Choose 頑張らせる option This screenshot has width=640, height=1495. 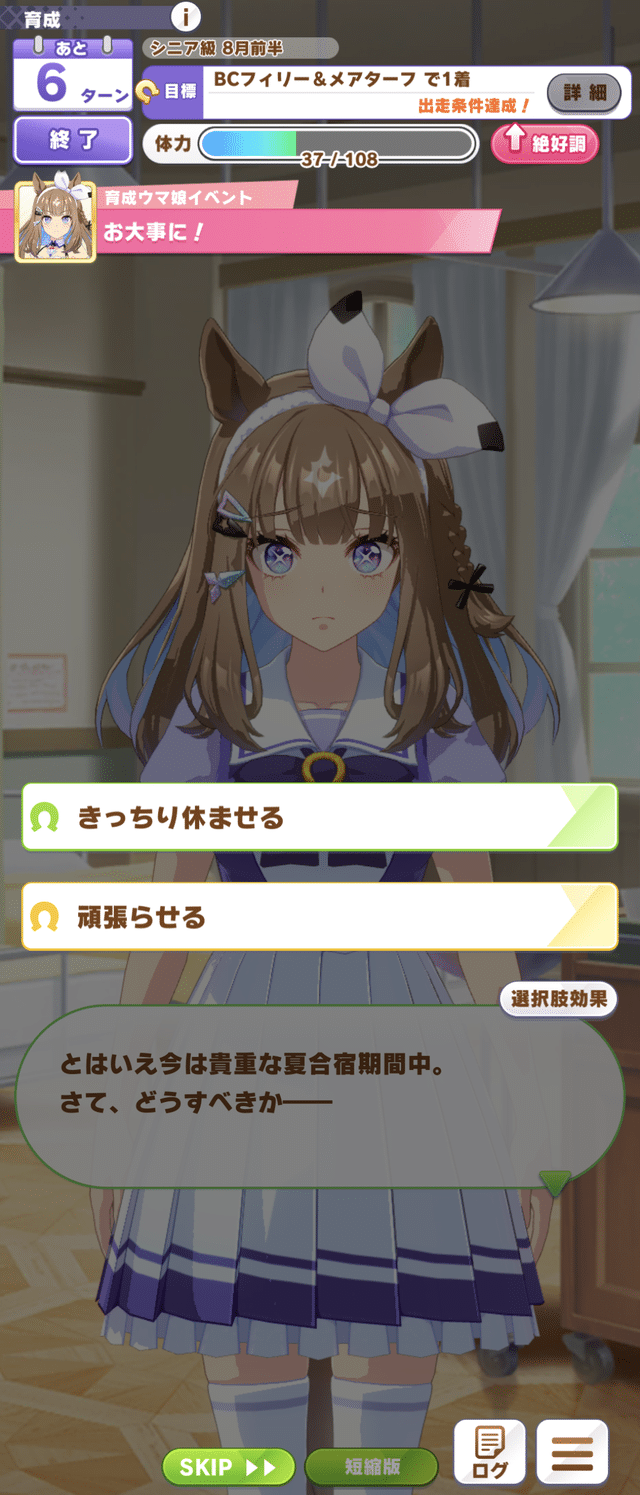click(320, 916)
